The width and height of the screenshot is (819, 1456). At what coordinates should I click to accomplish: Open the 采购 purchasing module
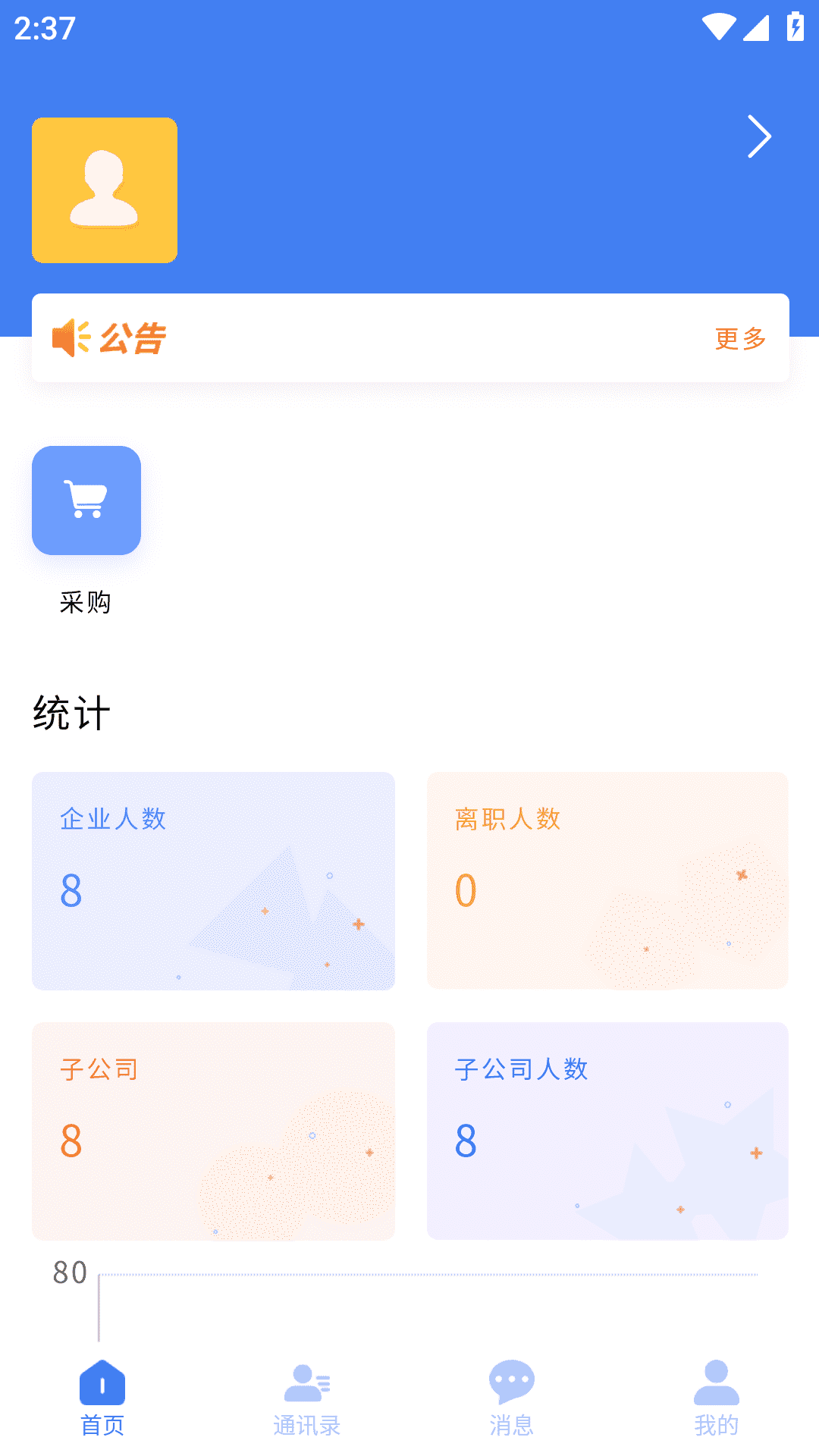86,501
